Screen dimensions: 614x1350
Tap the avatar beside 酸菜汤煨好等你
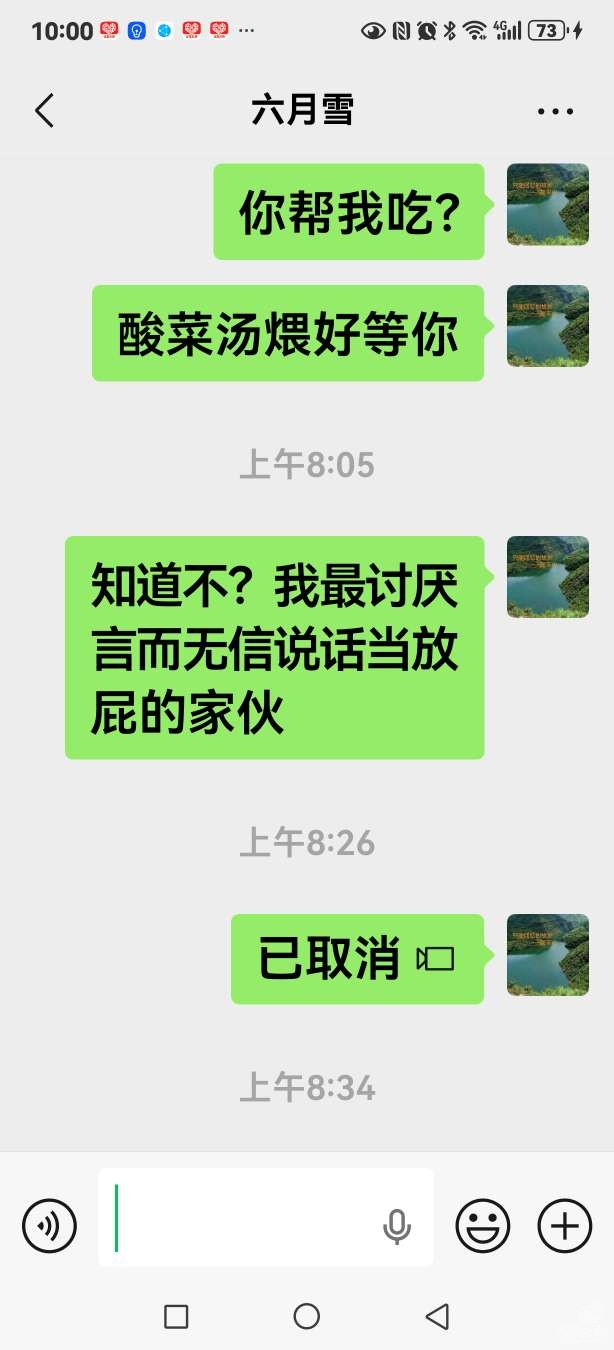coord(547,326)
